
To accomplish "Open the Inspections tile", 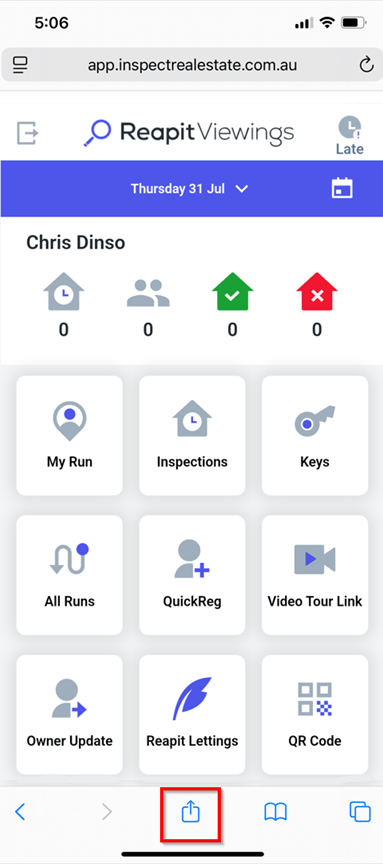I will [192, 435].
